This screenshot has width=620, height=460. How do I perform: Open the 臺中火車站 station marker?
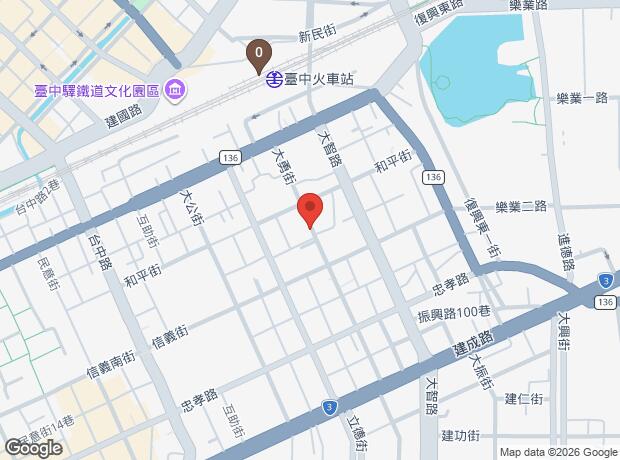274,80
